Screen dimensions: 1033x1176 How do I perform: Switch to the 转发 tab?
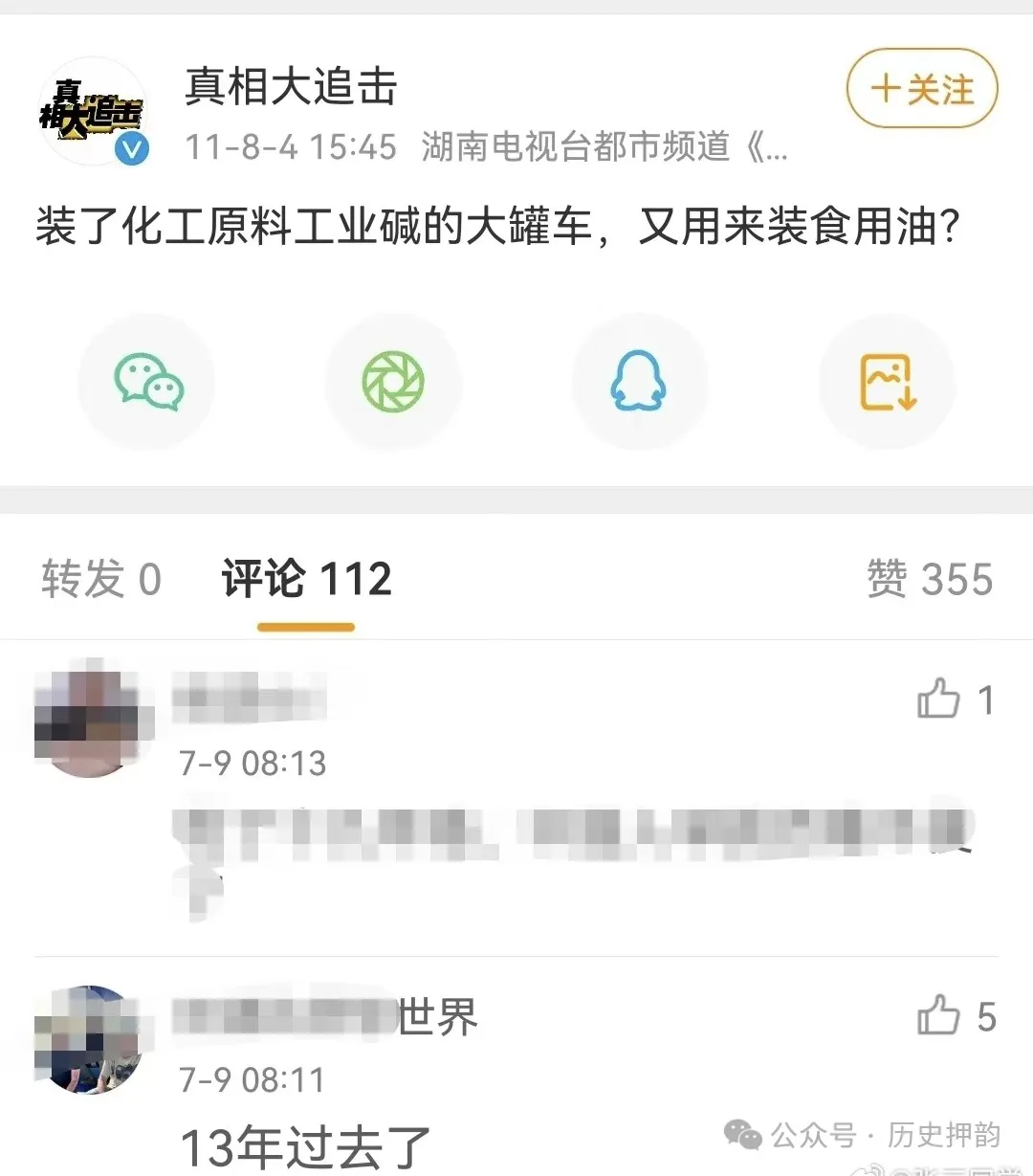(101, 579)
